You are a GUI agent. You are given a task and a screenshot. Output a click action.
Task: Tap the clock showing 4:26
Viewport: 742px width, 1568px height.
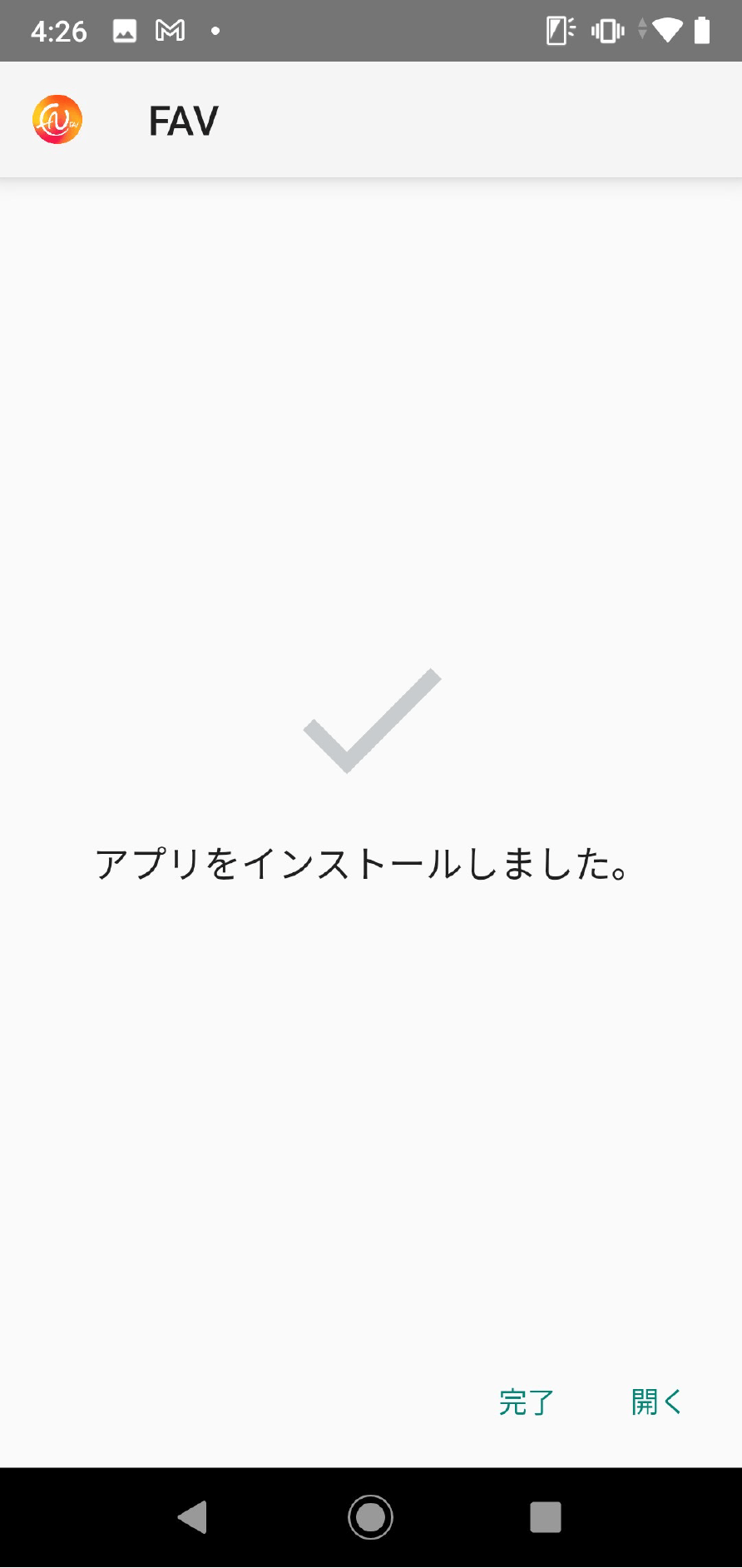pyautogui.click(x=58, y=31)
